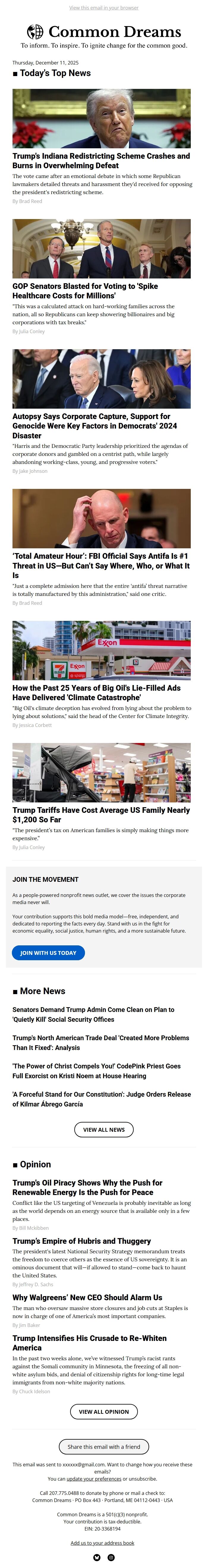
Task: Open the Kilmar Ábrego García release headline
Action: point(101,1099)
